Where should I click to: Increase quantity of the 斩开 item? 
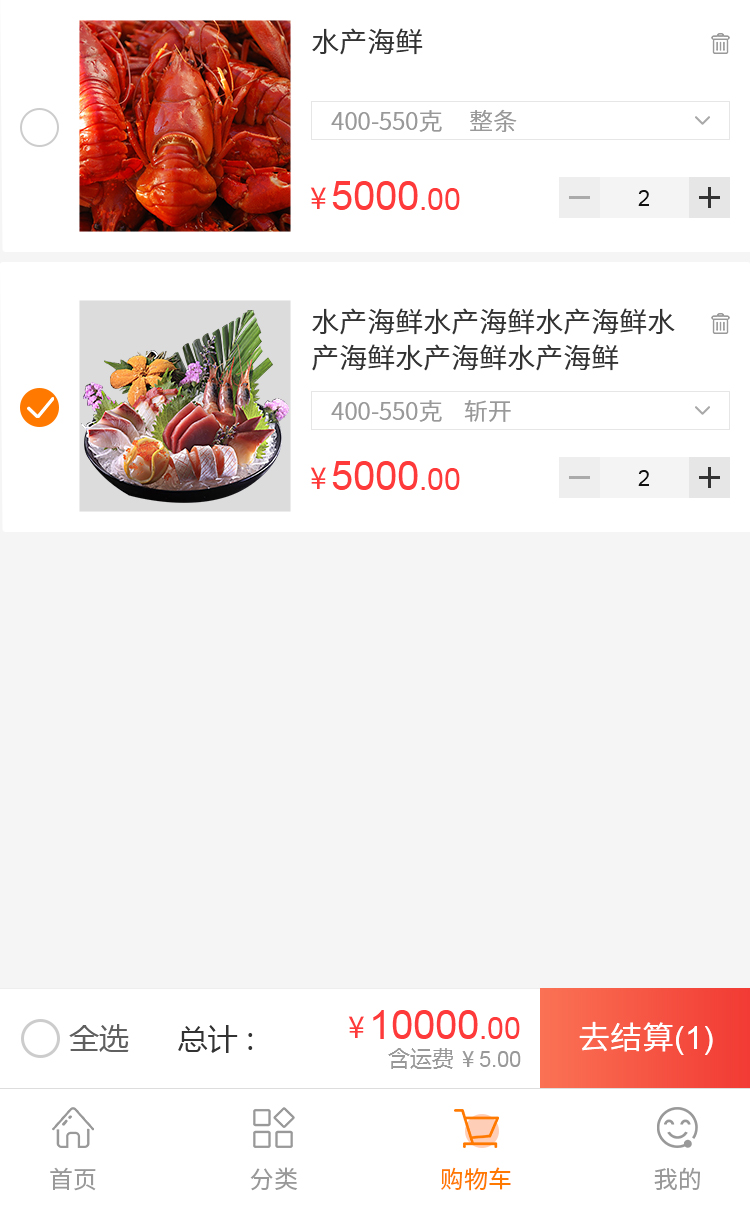pos(709,478)
